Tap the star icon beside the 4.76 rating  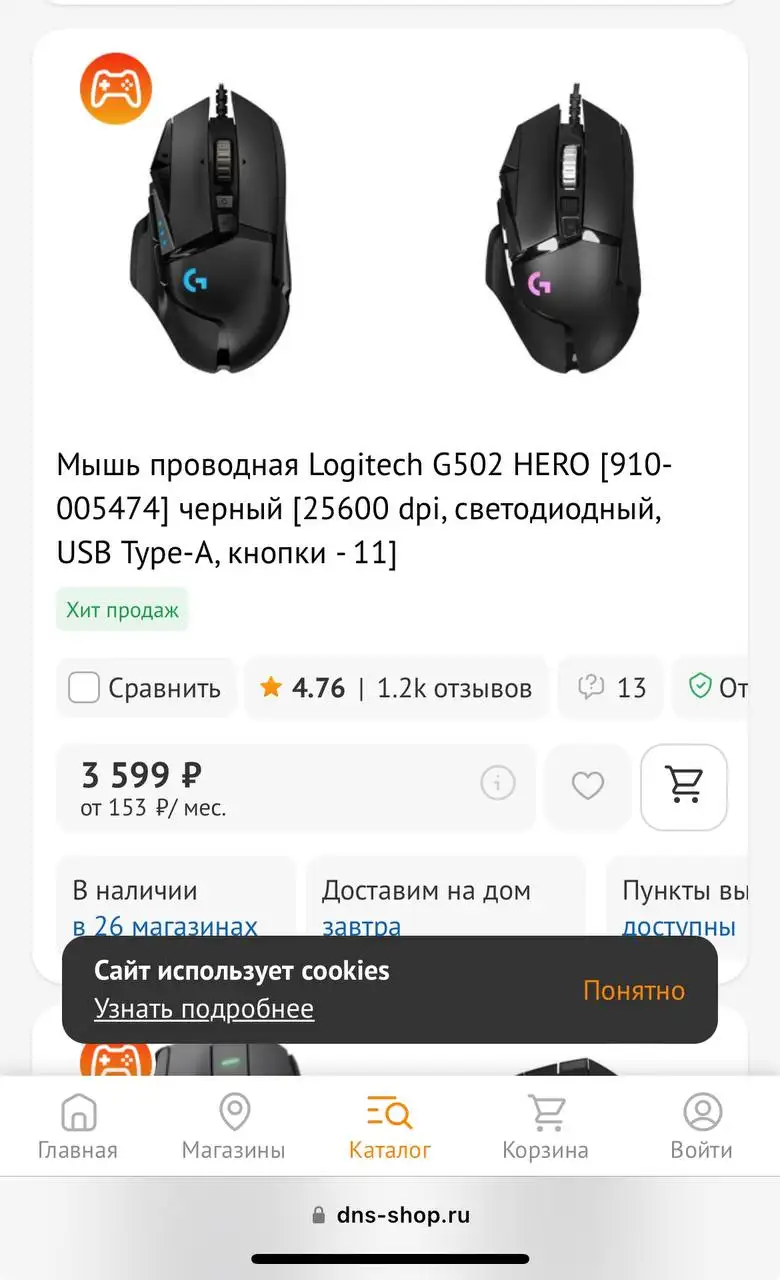tap(271, 686)
